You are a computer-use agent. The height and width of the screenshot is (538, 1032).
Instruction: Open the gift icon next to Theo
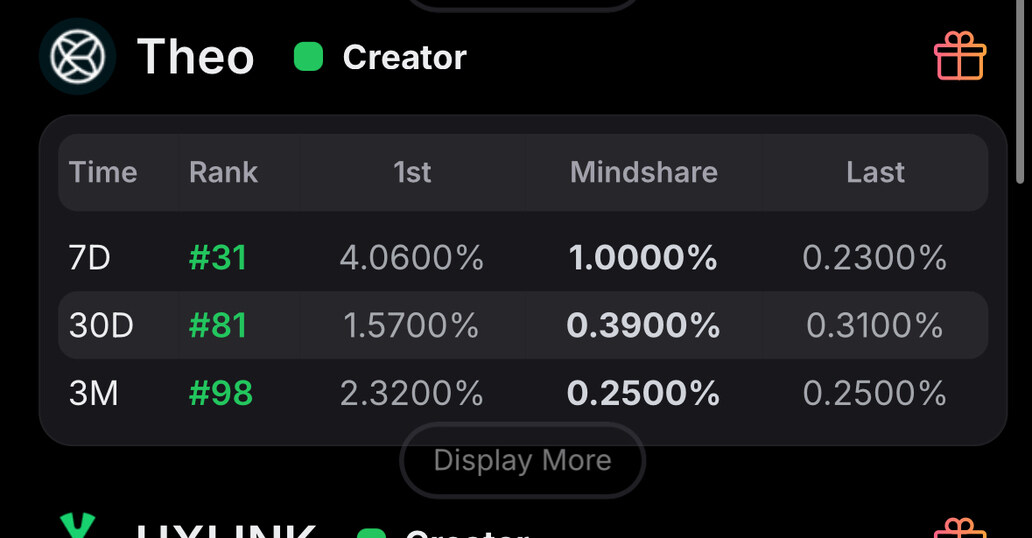click(x=960, y=56)
